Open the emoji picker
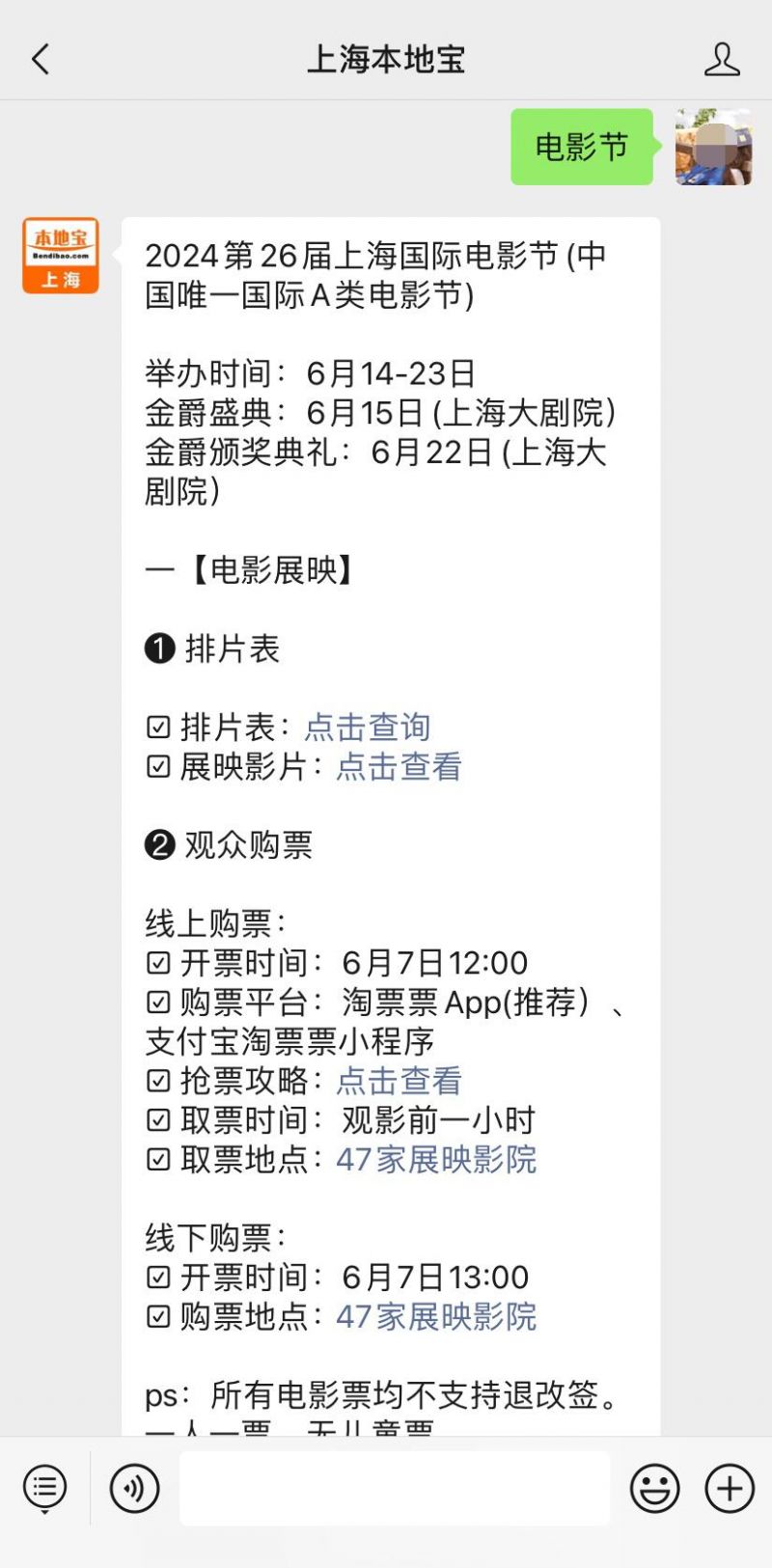Screen dimensions: 772x1568 (x=655, y=1489)
